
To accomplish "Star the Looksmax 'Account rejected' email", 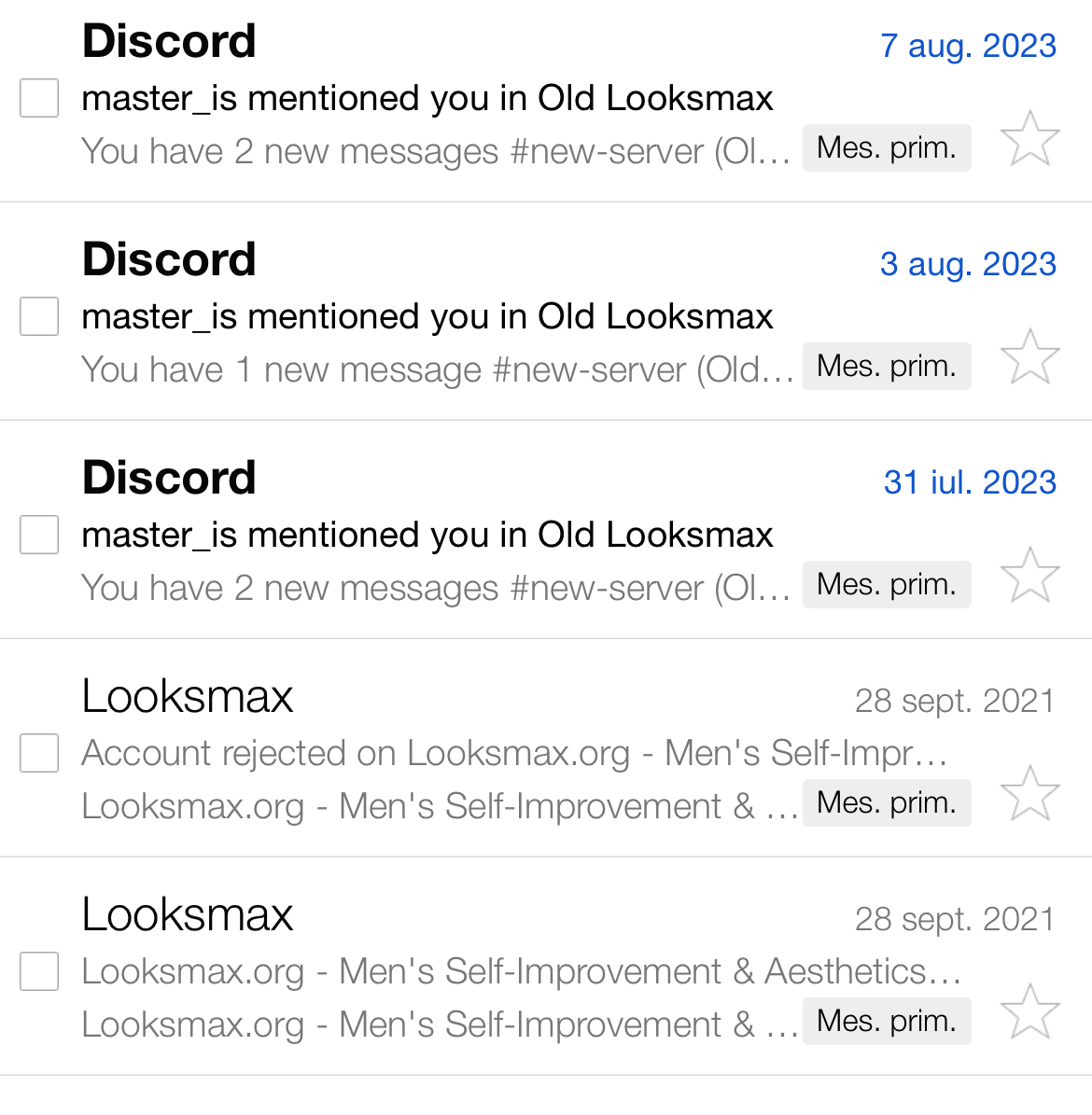I will click(1029, 794).
